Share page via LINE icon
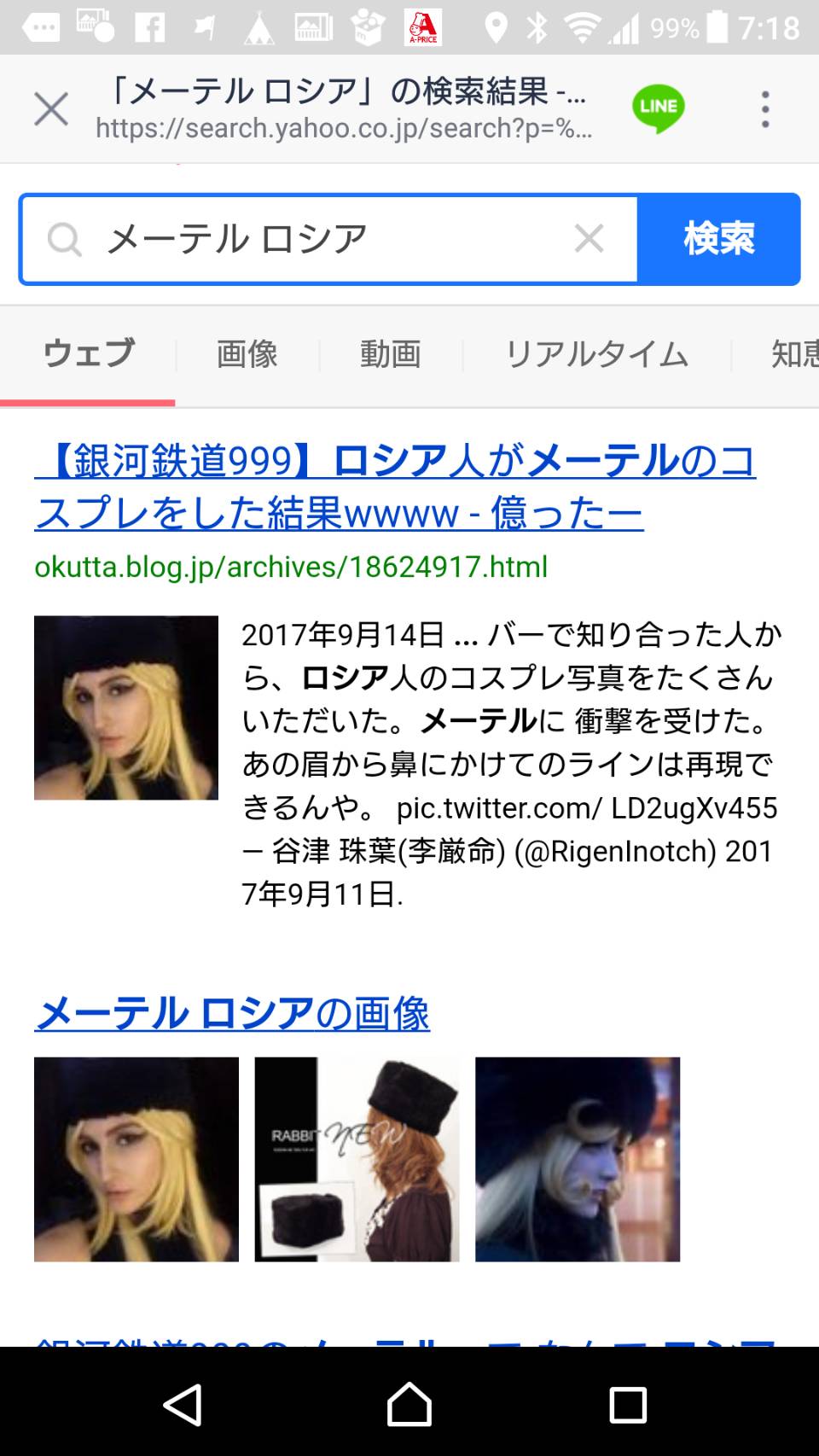The height and width of the screenshot is (1456, 819). [x=658, y=108]
